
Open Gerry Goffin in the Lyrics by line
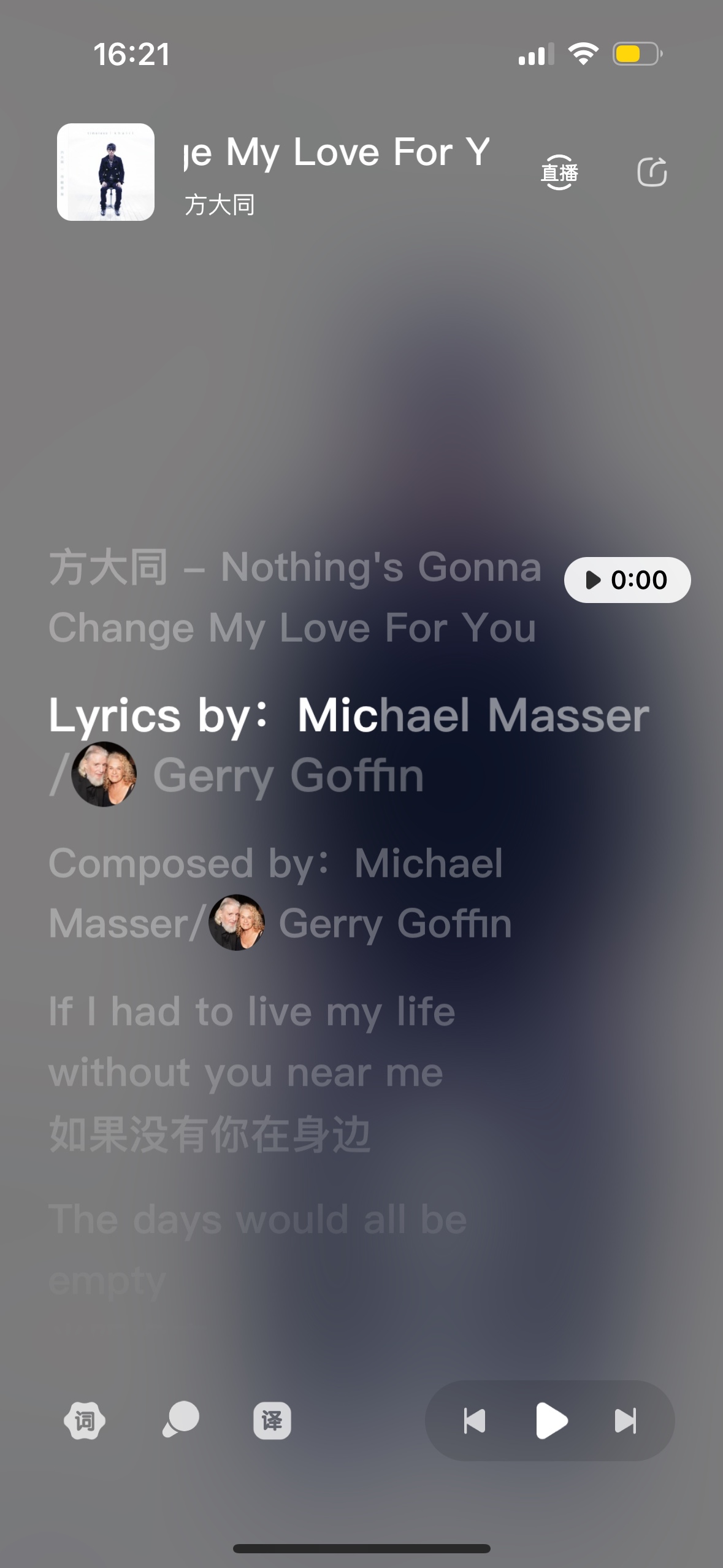click(x=248, y=775)
